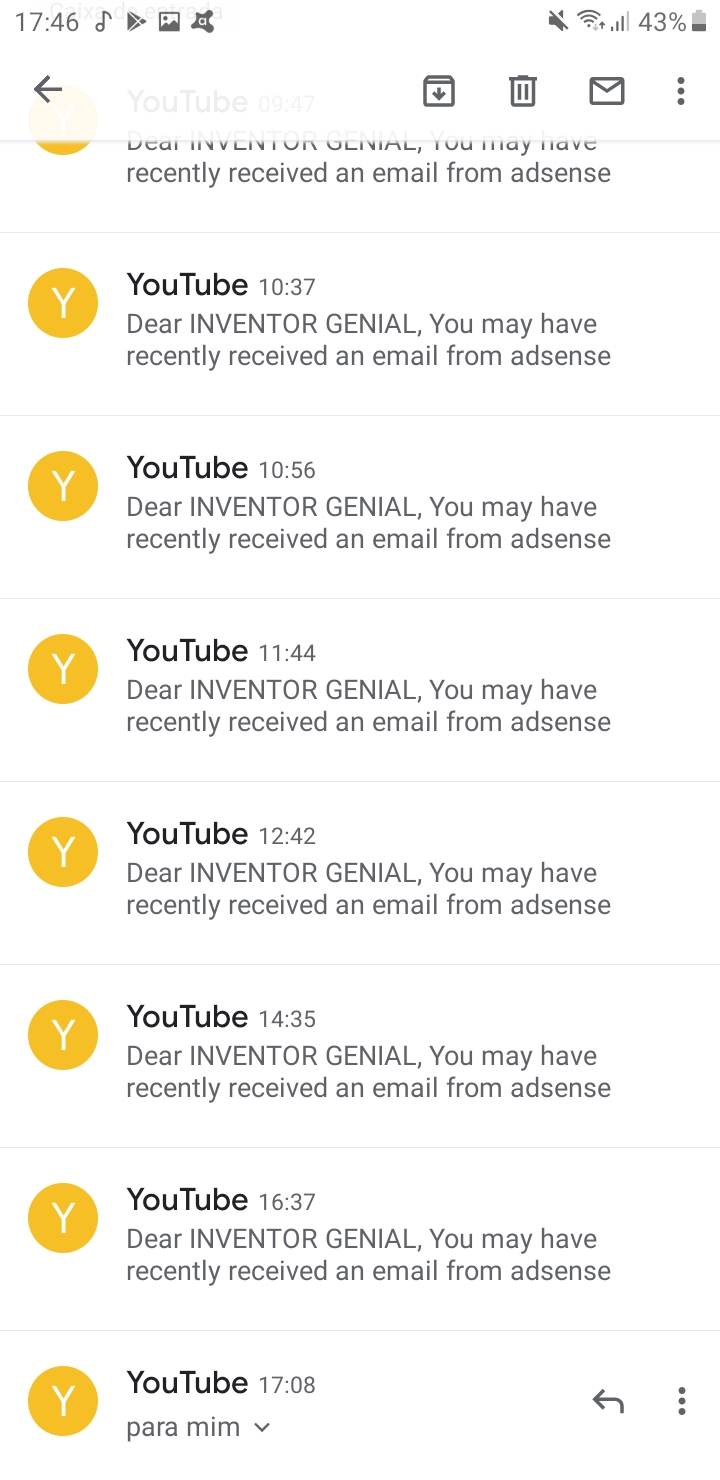
Task: Open the top toolbar overflow menu
Action: [681, 91]
